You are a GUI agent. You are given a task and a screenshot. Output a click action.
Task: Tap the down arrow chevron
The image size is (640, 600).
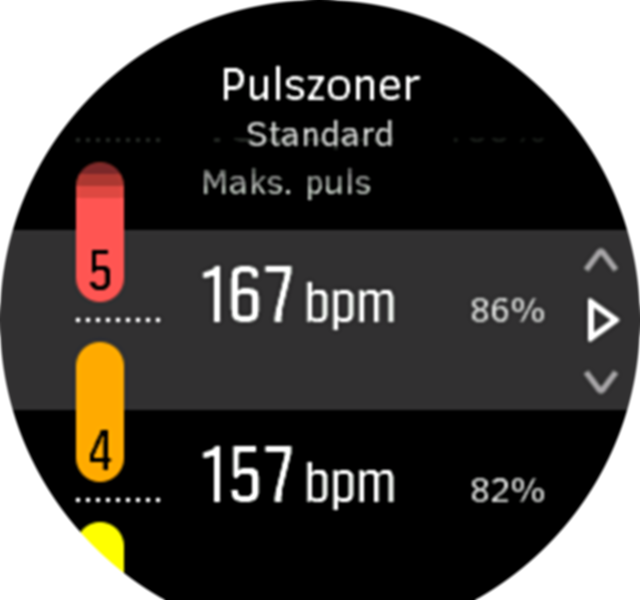[x=600, y=381]
